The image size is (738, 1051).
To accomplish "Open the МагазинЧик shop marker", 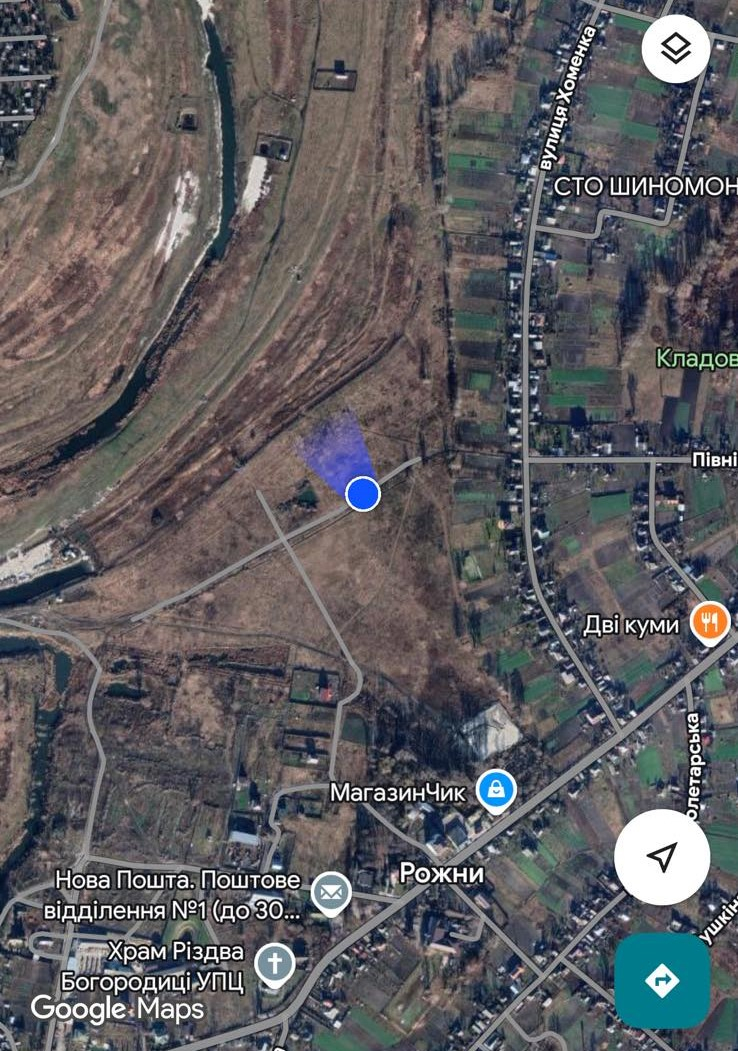I will pos(495,792).
